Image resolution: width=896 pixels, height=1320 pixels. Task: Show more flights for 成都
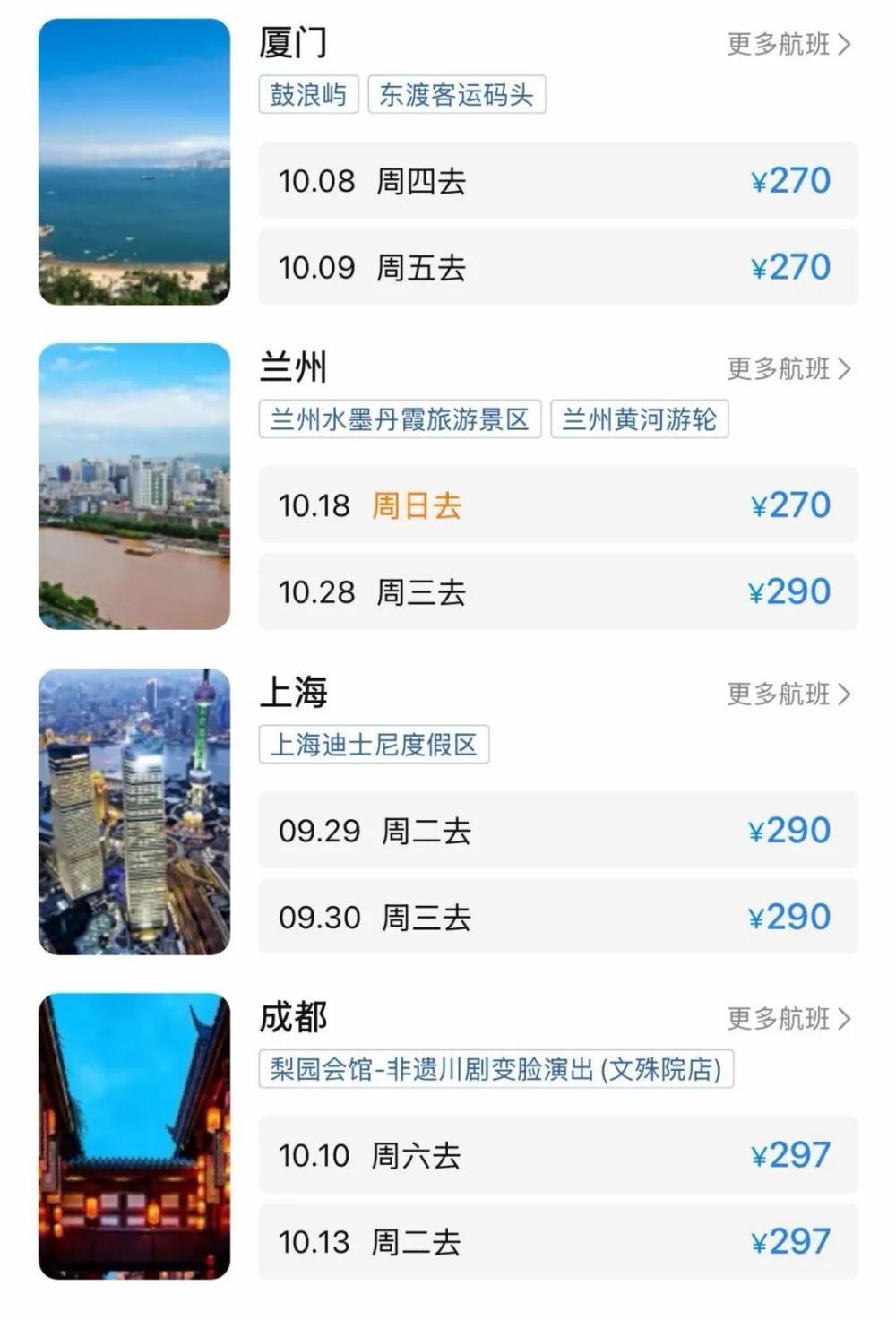[x=788, y=1018]
